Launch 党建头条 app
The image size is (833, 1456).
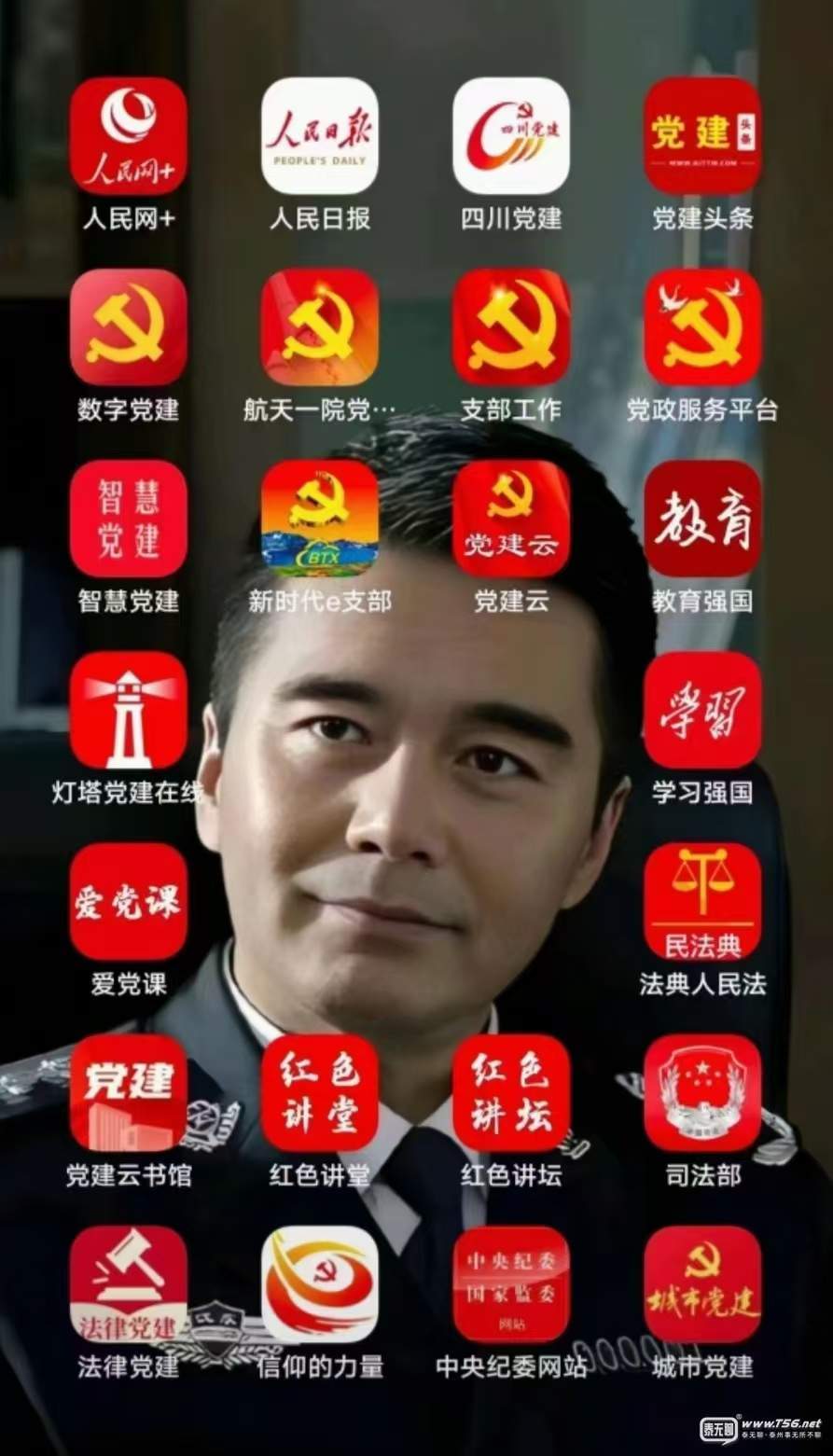click(x=702, y=136)
